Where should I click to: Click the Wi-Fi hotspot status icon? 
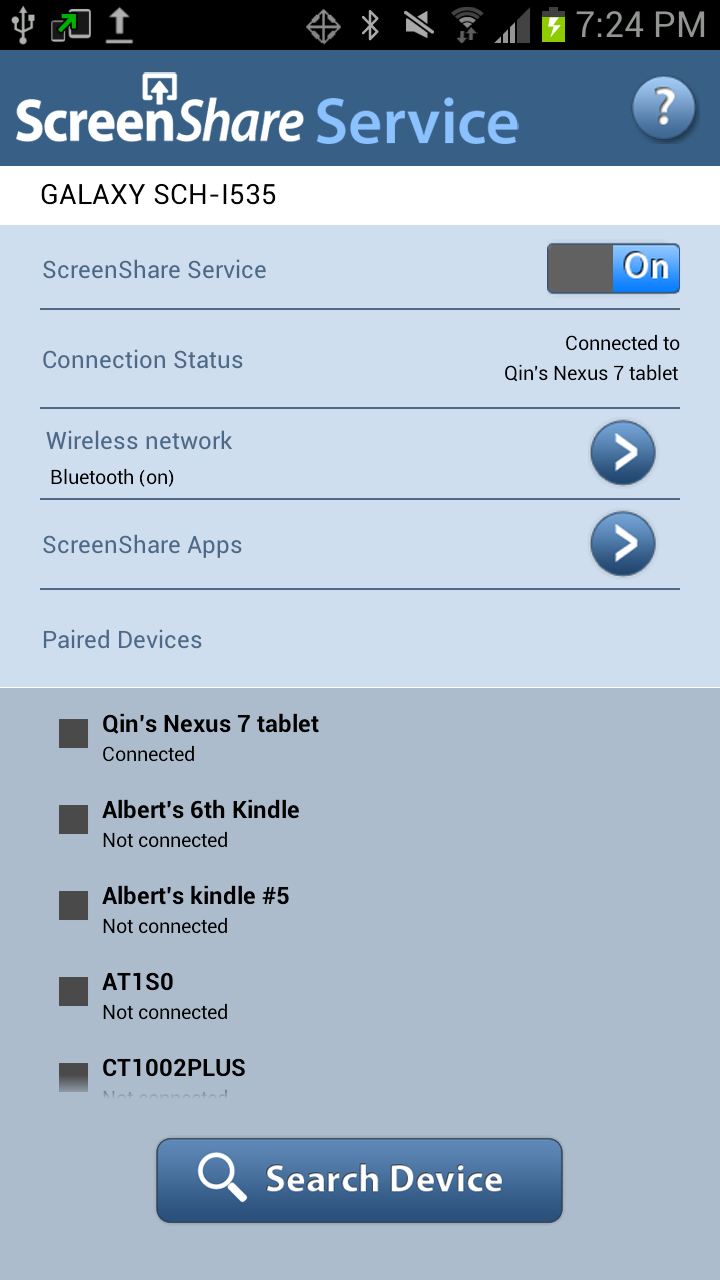tap(466, 24)
